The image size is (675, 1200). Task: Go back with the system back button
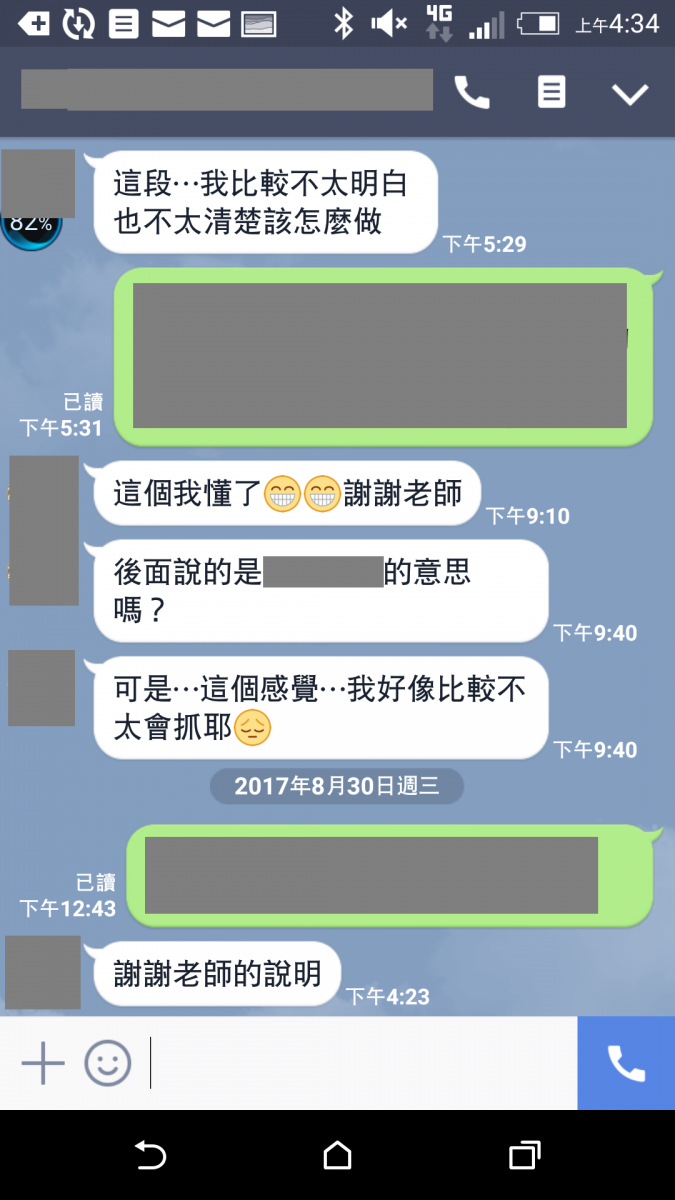pos(150,1156)
